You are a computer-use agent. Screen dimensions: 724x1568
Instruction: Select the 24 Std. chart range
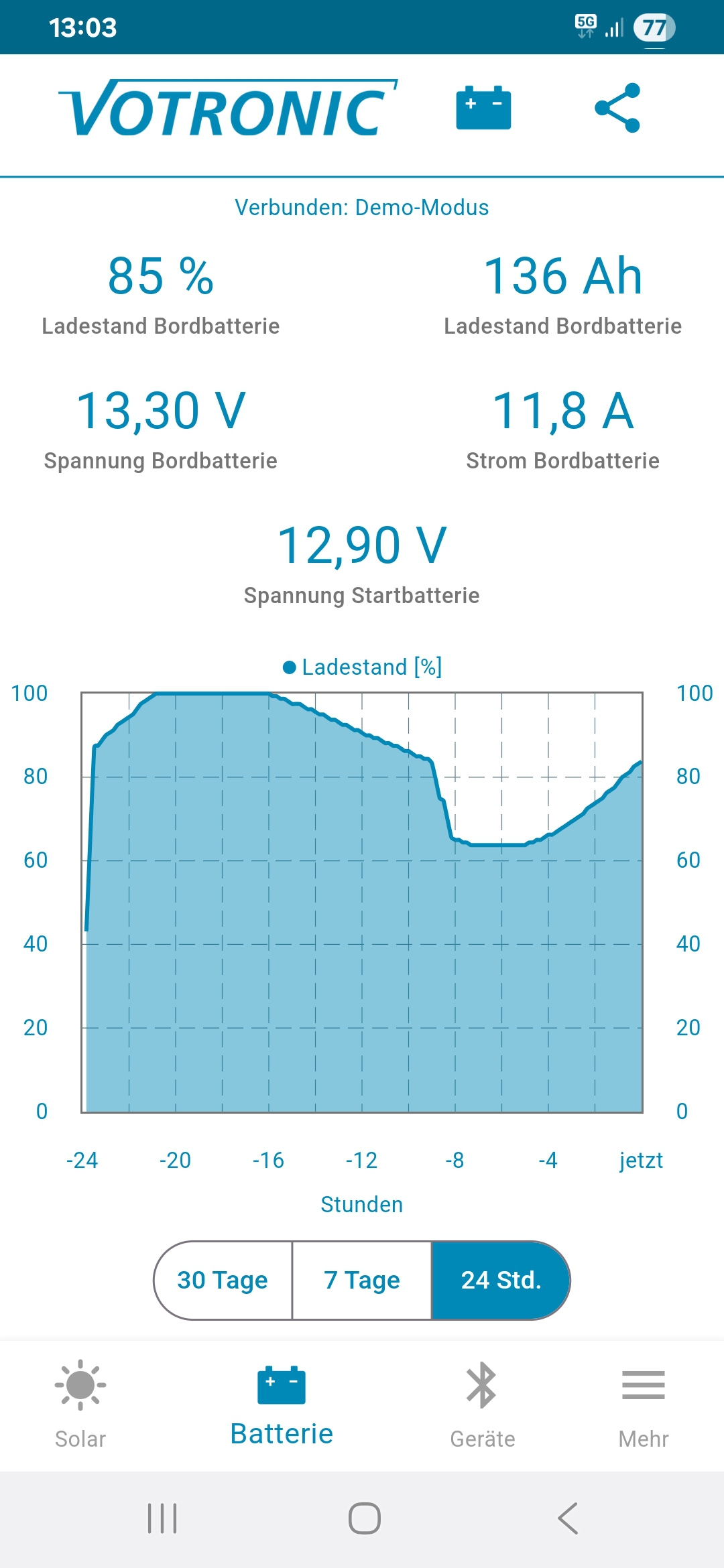501,1280
